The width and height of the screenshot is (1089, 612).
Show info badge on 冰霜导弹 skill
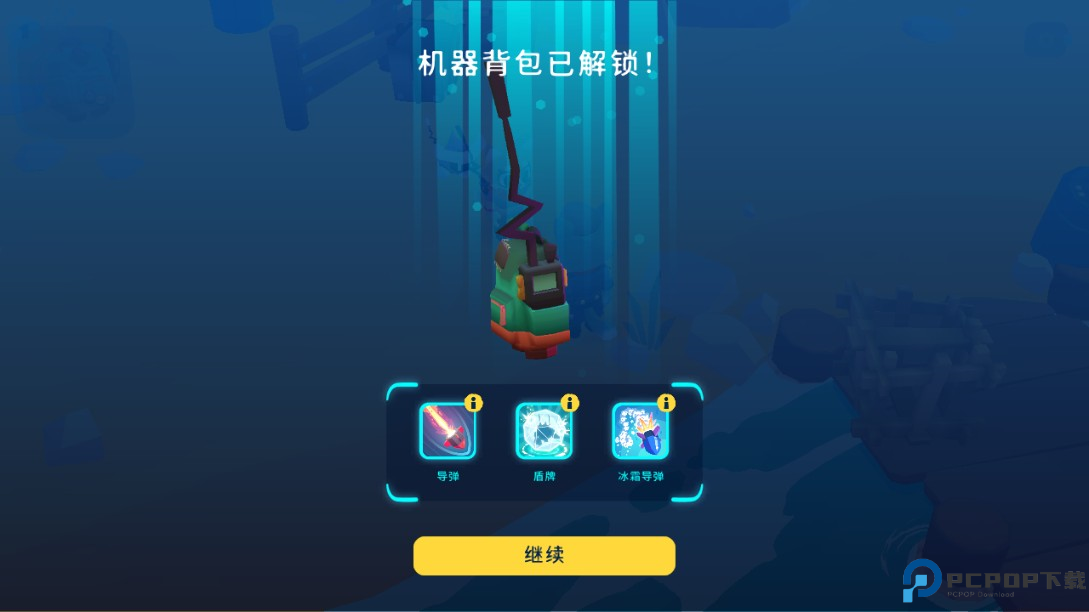(x=666, y=403)
